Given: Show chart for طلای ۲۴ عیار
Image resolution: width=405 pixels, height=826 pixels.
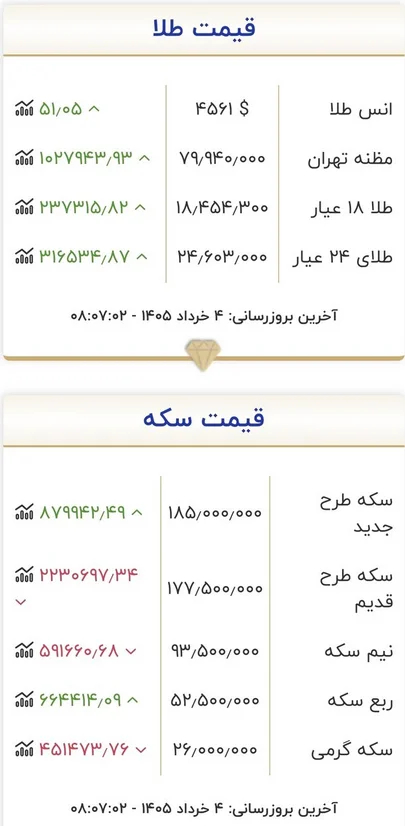Looking at the screenshot, I should point(24,257).
